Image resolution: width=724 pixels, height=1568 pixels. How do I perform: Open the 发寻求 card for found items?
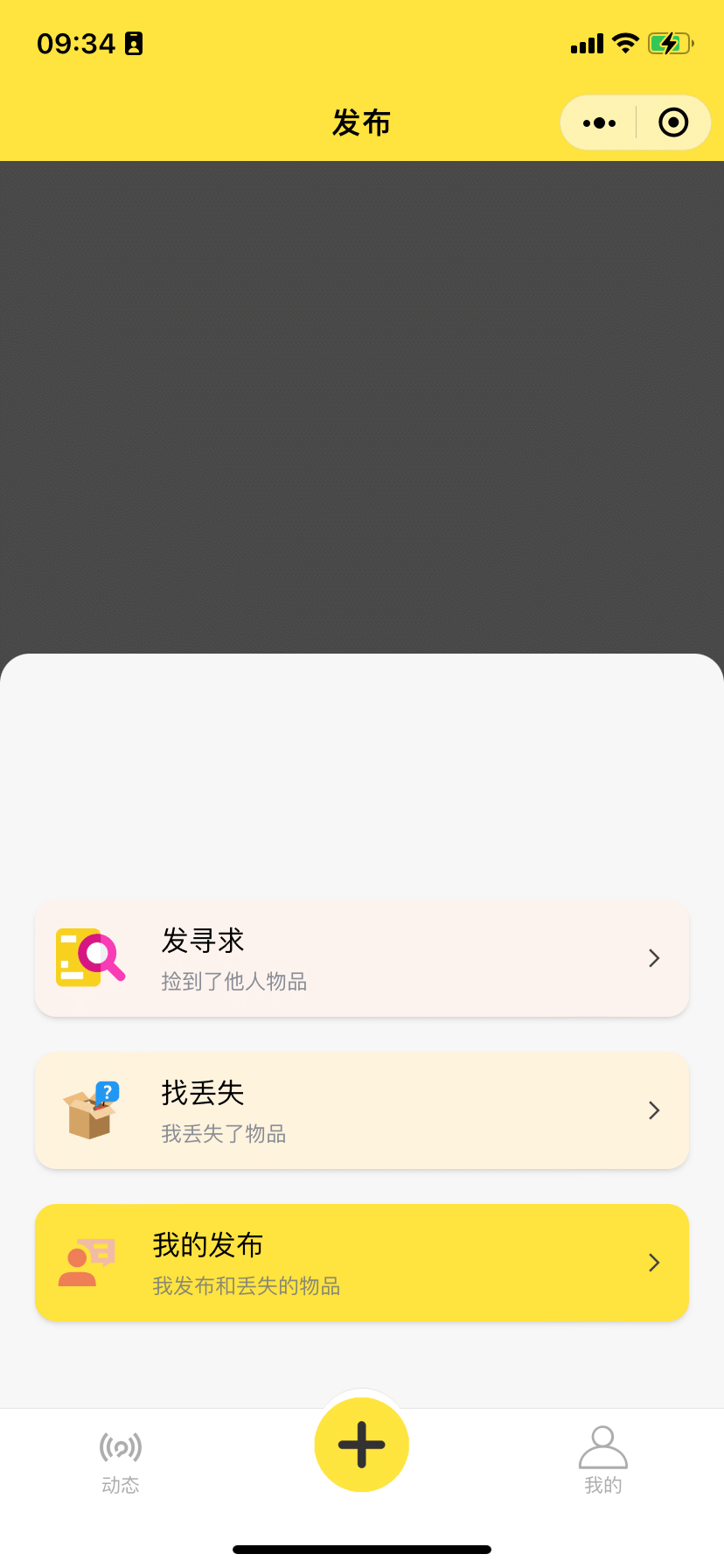pyautogui.click(x=362, y=958)
